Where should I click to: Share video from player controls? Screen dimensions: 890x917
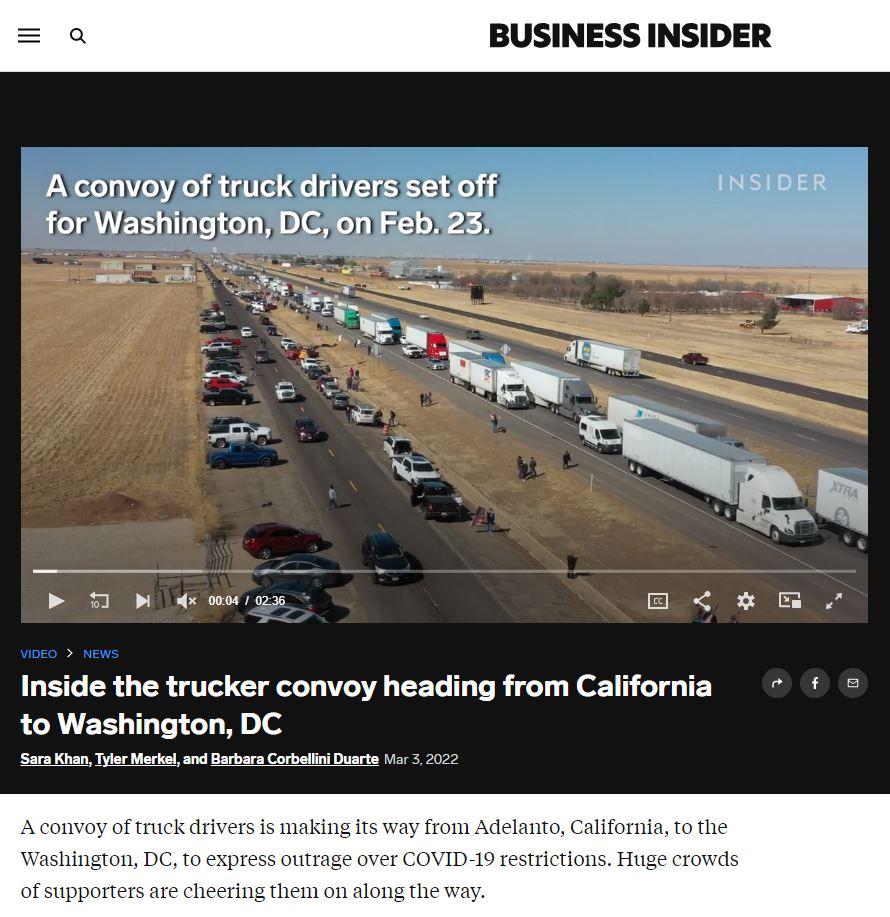tap(702, 601)
